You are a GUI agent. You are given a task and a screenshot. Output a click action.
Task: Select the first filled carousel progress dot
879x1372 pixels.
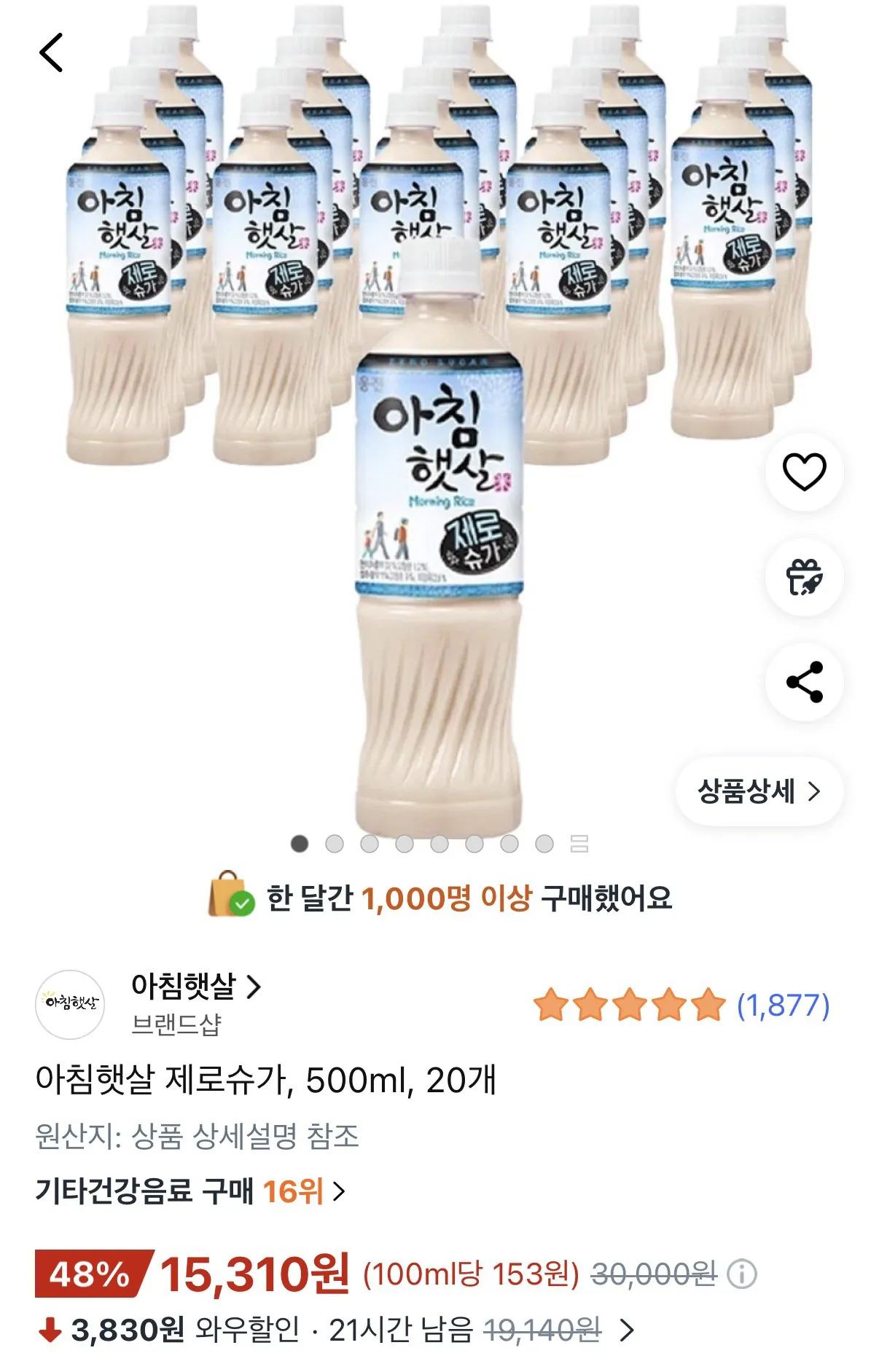tap(300, 842)
